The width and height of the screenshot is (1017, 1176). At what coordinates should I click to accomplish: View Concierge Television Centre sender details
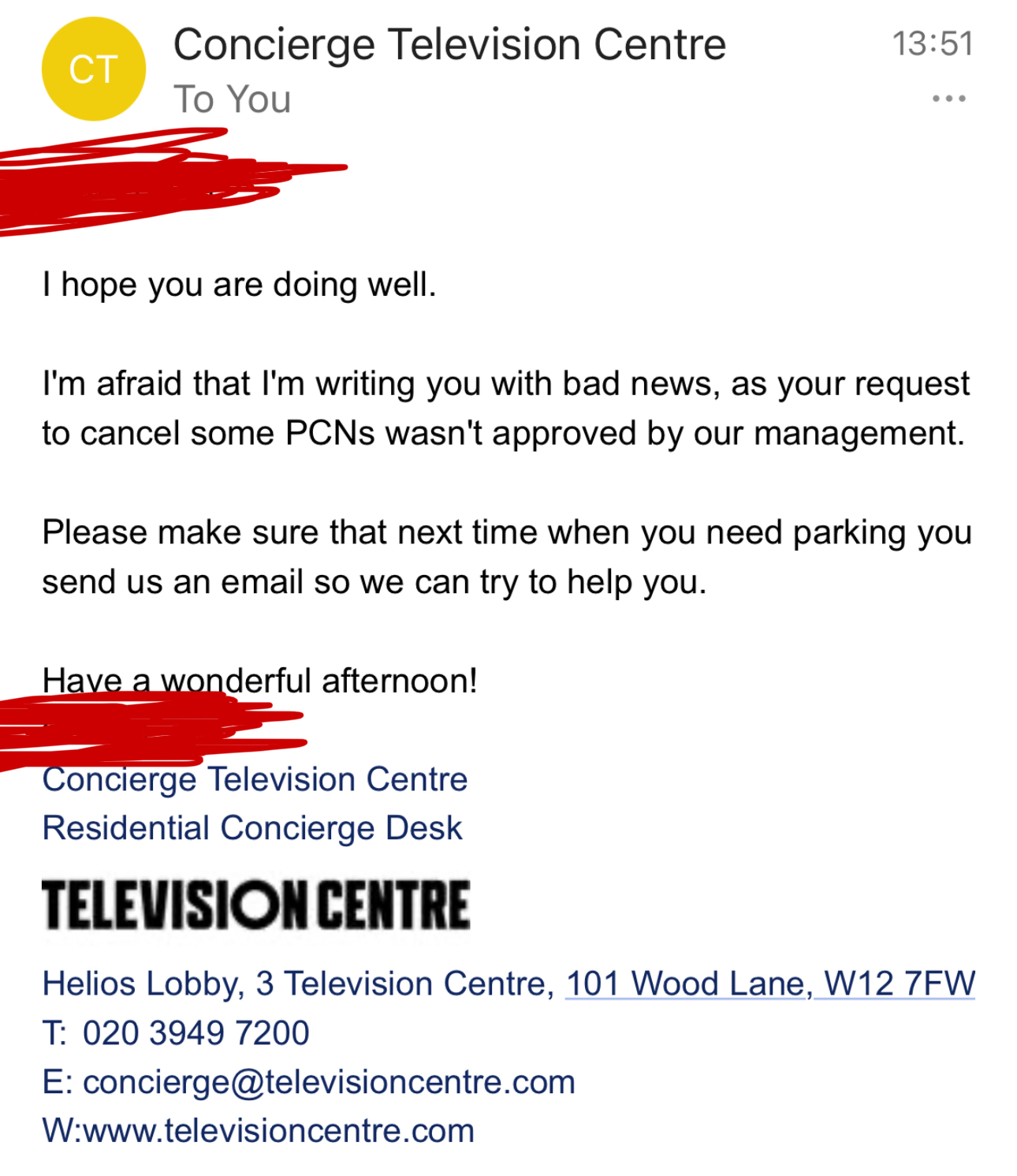point(449,44)
